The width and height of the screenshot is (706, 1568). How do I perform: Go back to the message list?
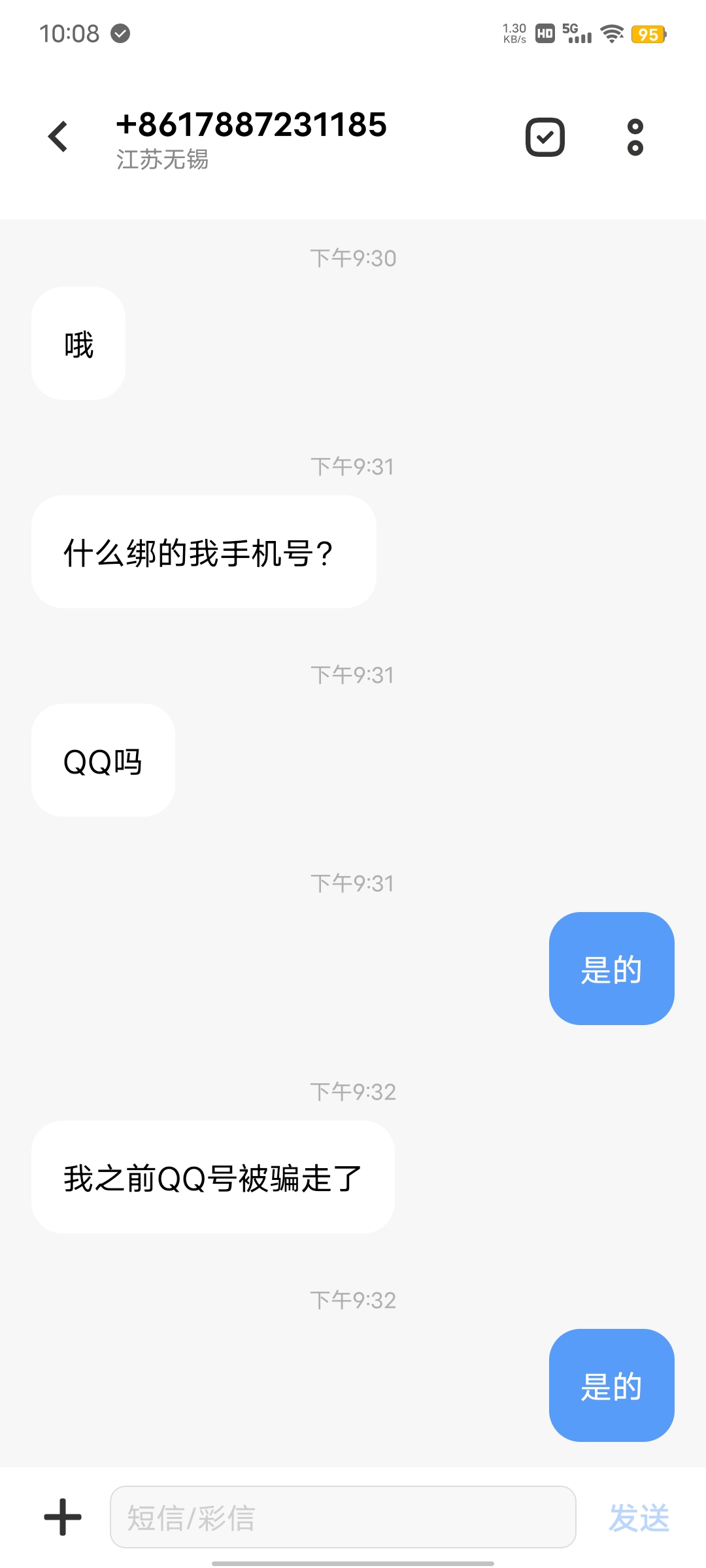[x=58, y=137]
